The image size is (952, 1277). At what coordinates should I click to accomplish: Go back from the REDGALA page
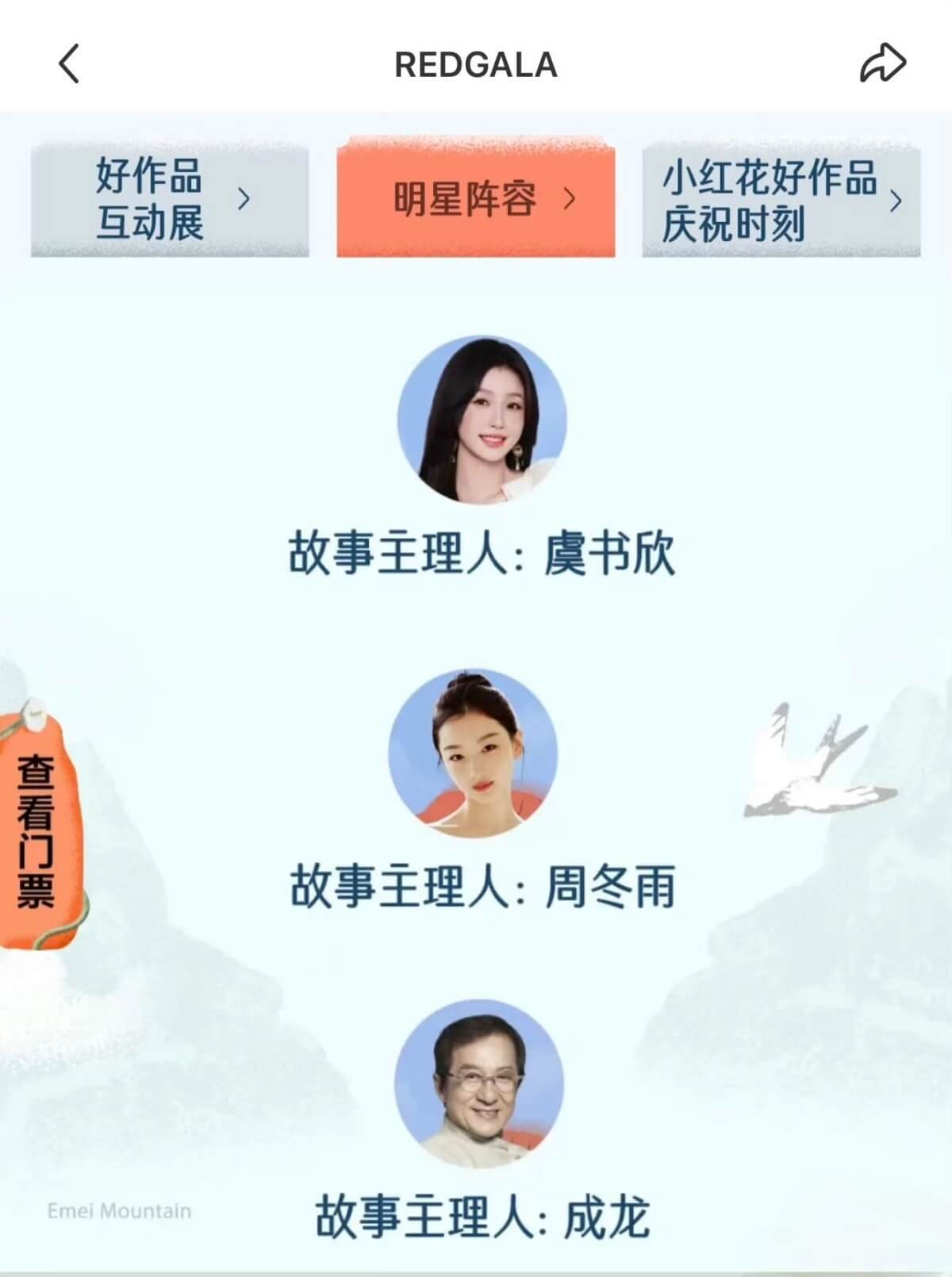pyautogui.click(x=70, y=64)
